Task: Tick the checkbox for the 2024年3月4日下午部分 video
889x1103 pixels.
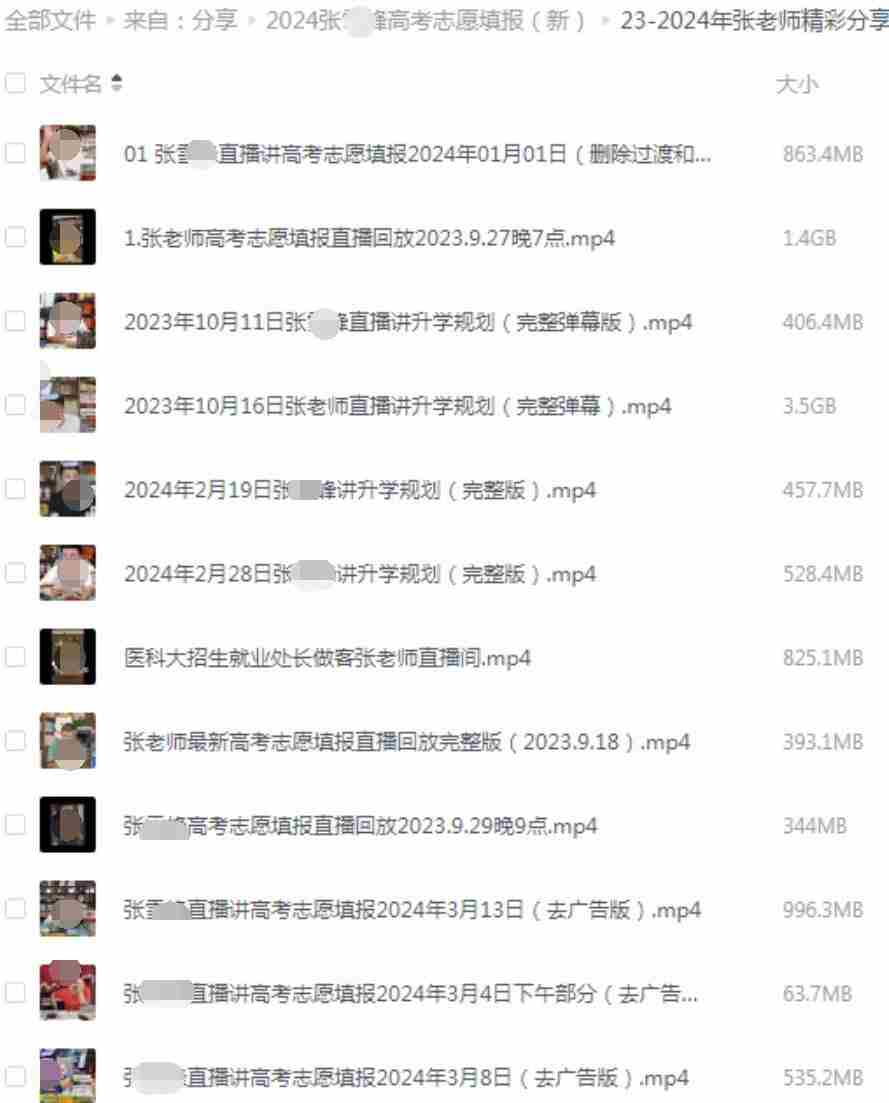Action: [x=14, y=994]
